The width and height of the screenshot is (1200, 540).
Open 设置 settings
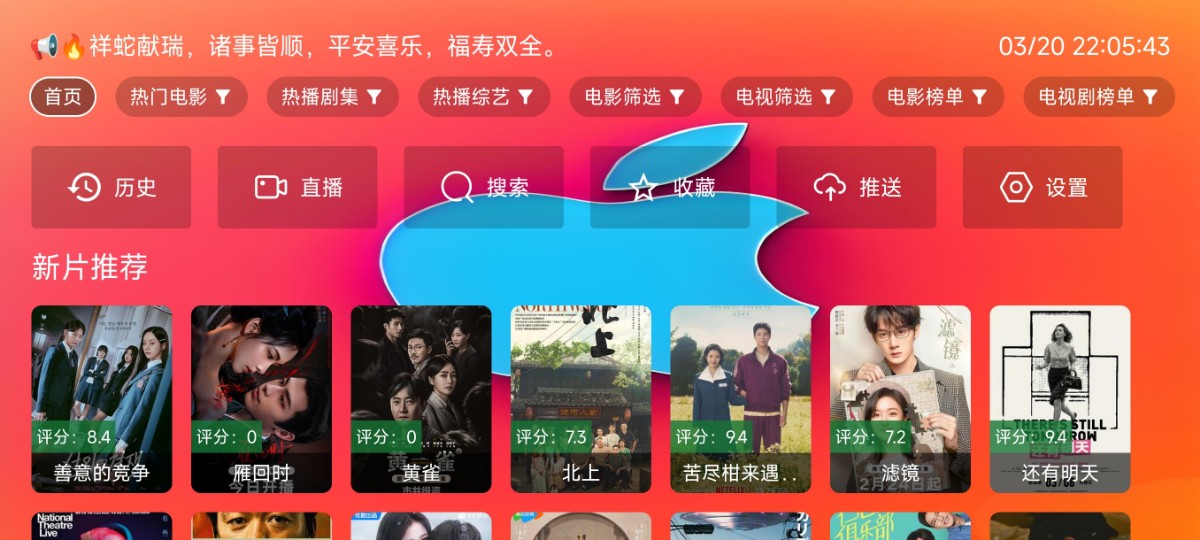pos(1042,187)
